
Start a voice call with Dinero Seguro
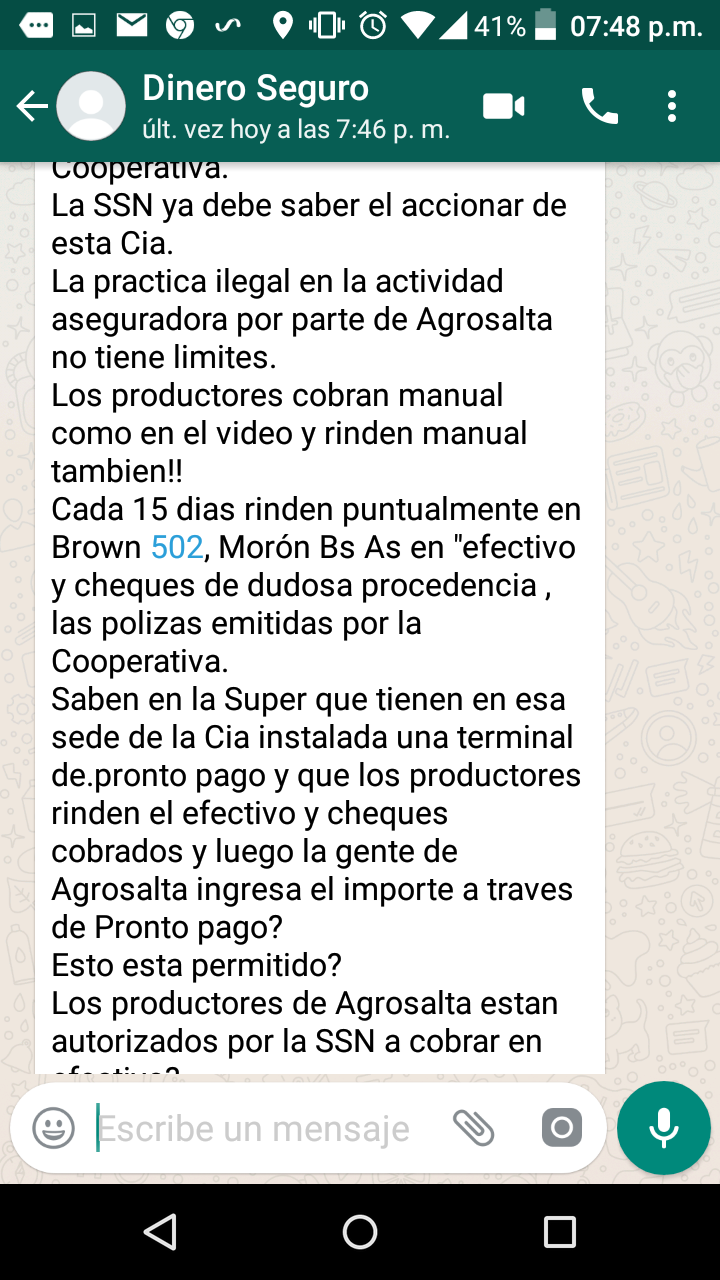click(600, 106)
